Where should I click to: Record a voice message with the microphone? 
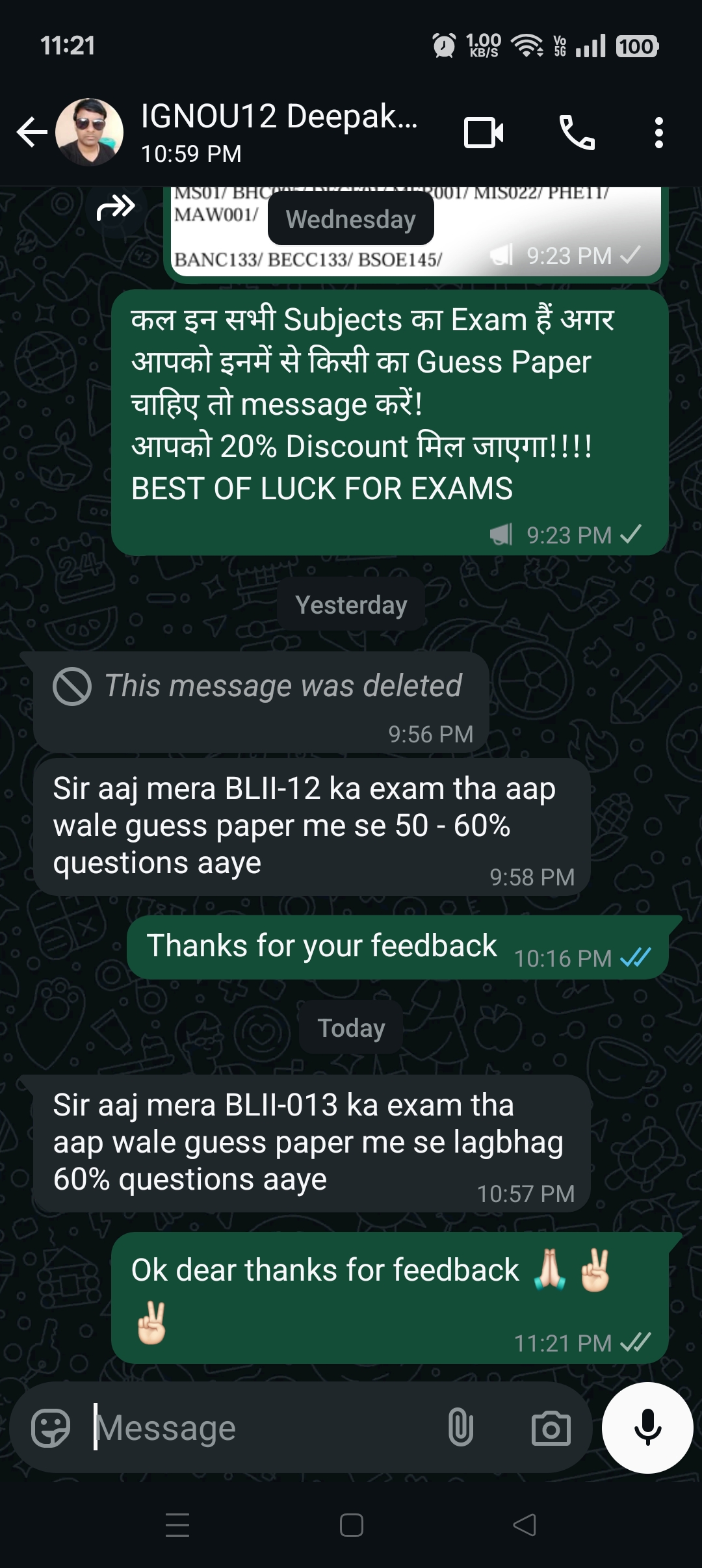tap(647, 1428)
